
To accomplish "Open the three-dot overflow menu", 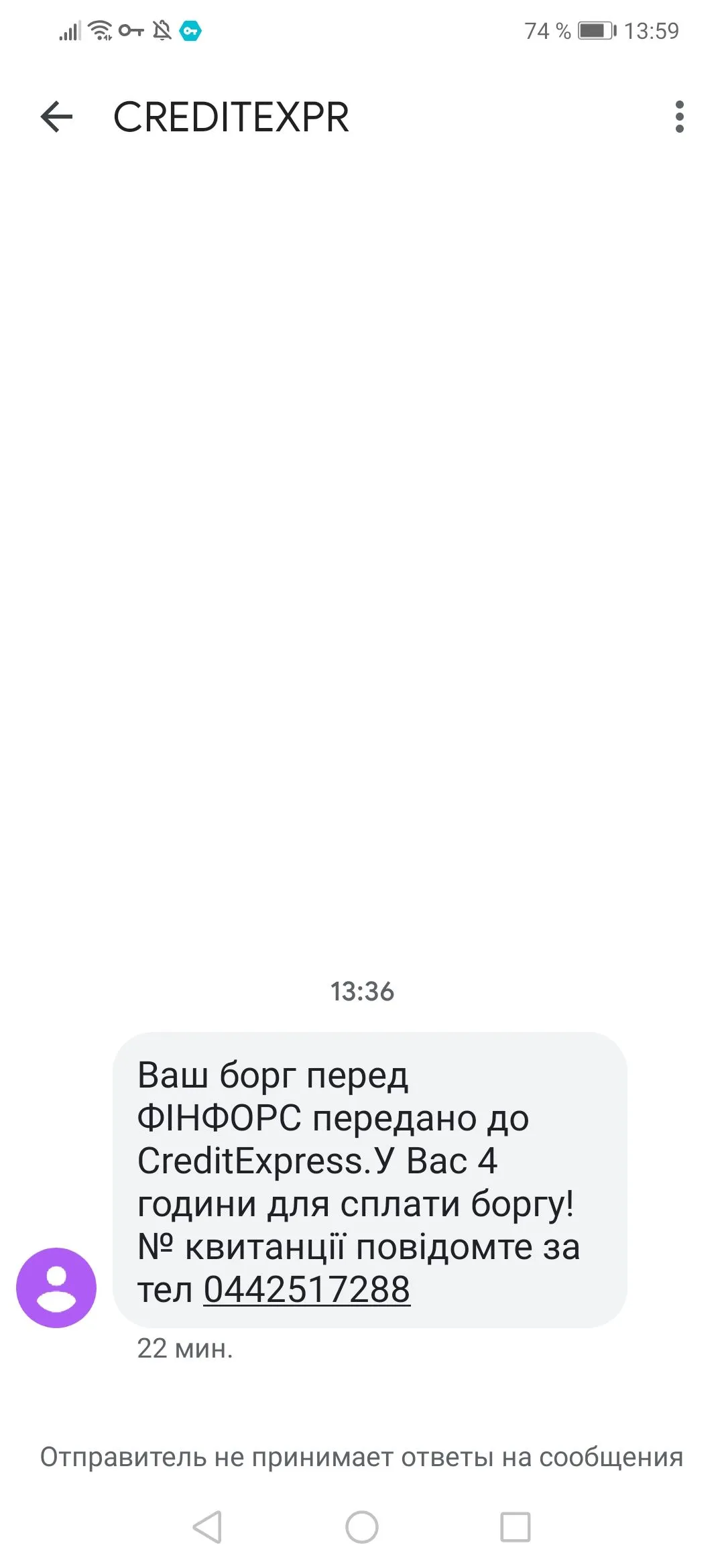I will pyautogui.click(x=679, y=117).
